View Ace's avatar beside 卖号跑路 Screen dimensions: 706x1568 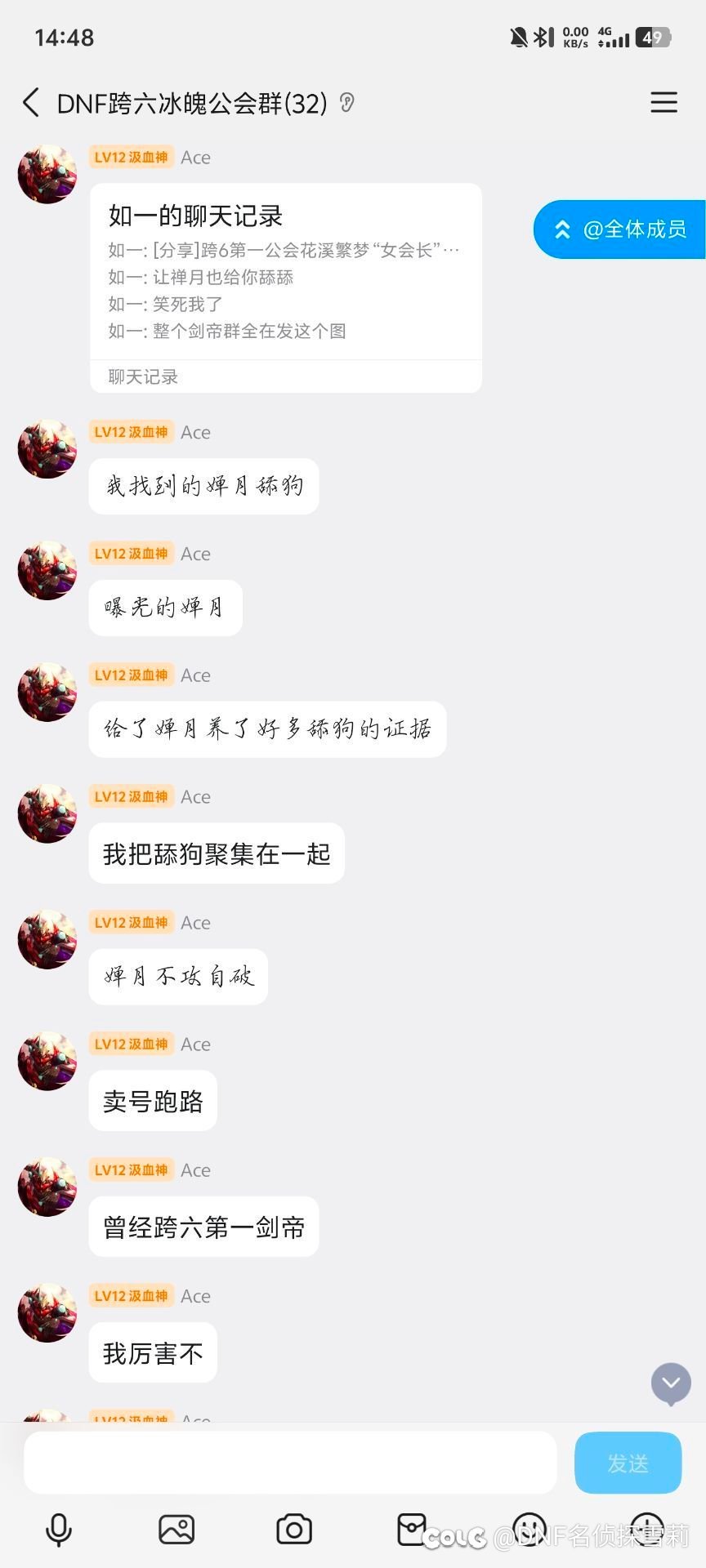coord(47,1061)
